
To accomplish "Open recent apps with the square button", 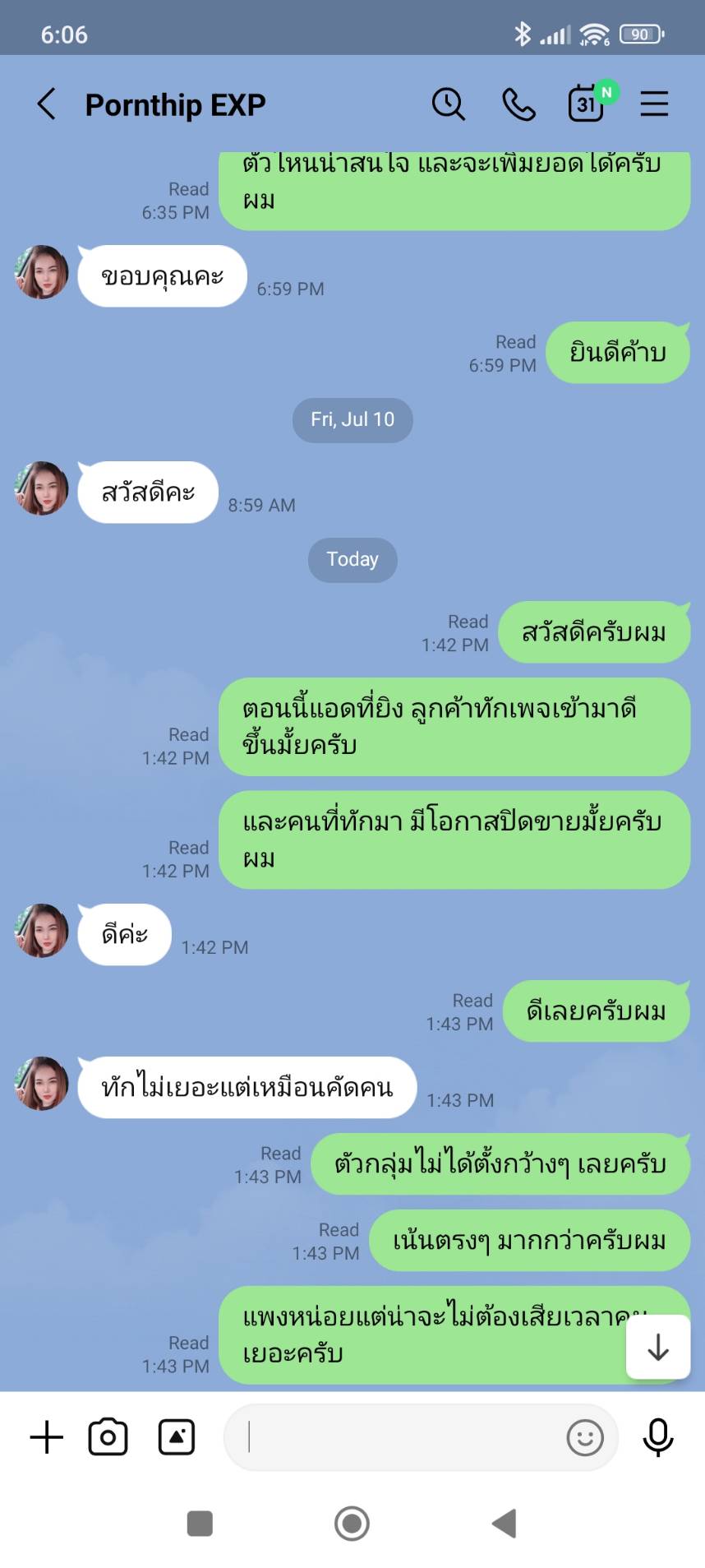I will (200, 1524).
